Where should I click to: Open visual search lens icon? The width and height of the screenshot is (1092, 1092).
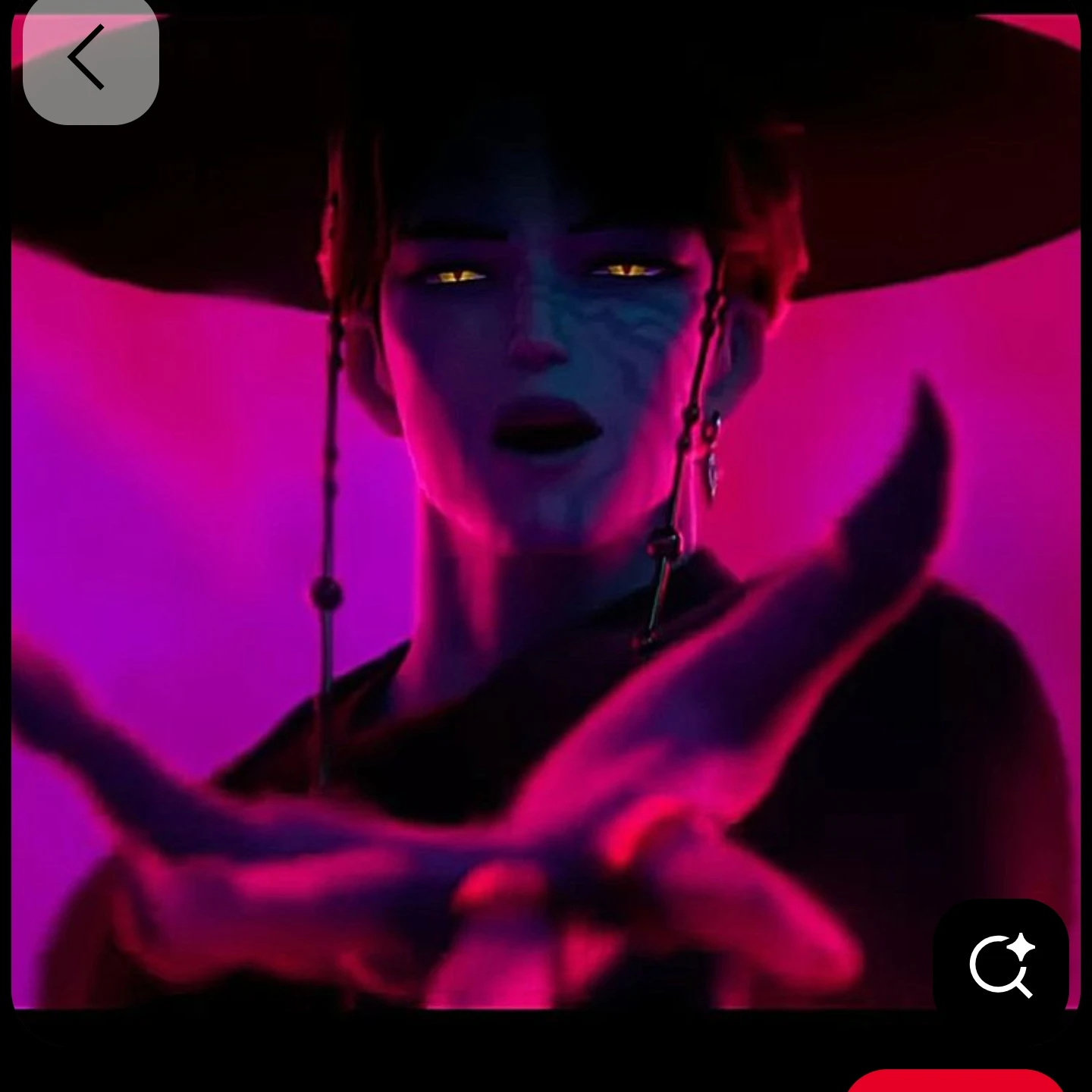pyautogui.click(x=1001, y=964)
